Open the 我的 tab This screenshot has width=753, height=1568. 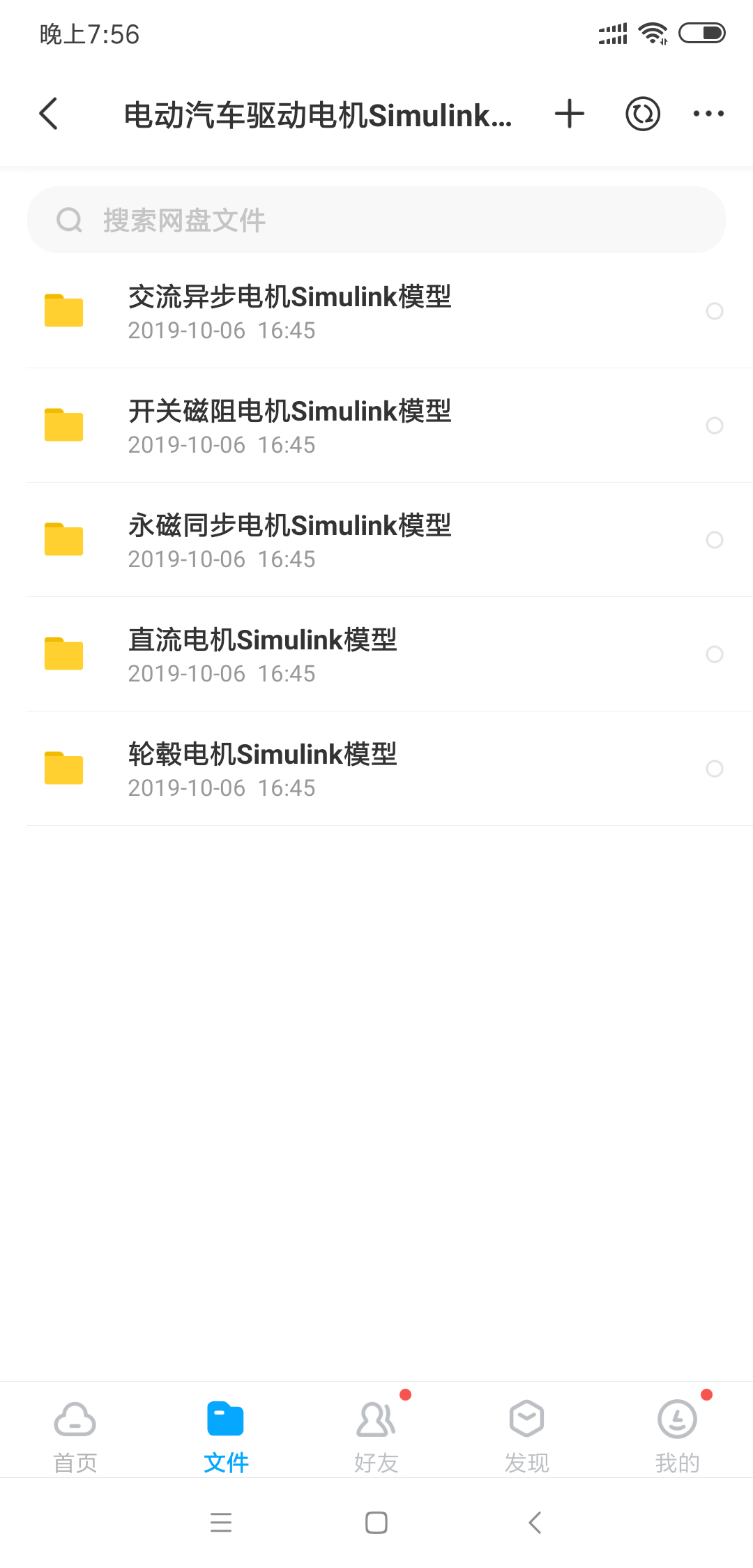coord(677,1435)
